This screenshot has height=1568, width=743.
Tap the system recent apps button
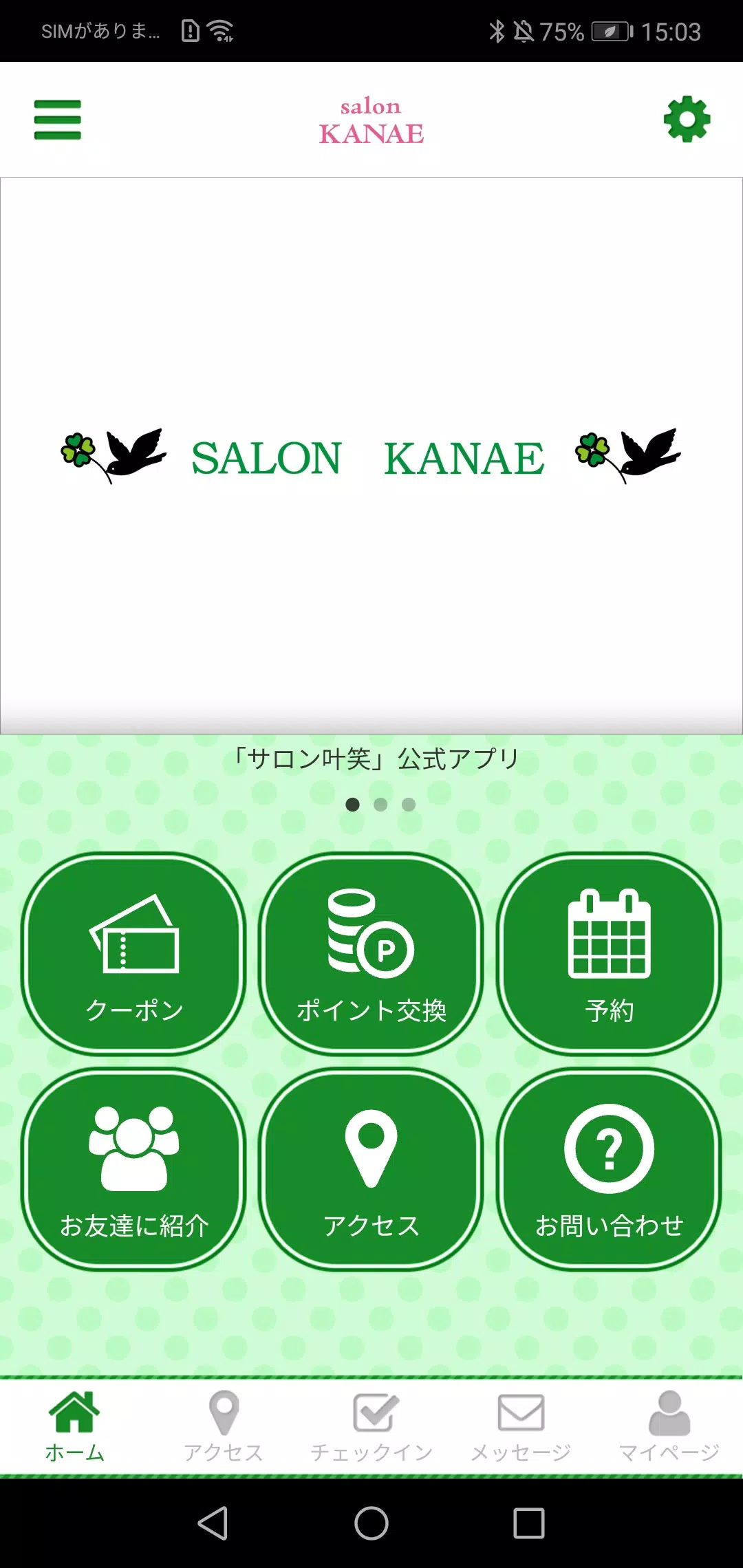529,1523
